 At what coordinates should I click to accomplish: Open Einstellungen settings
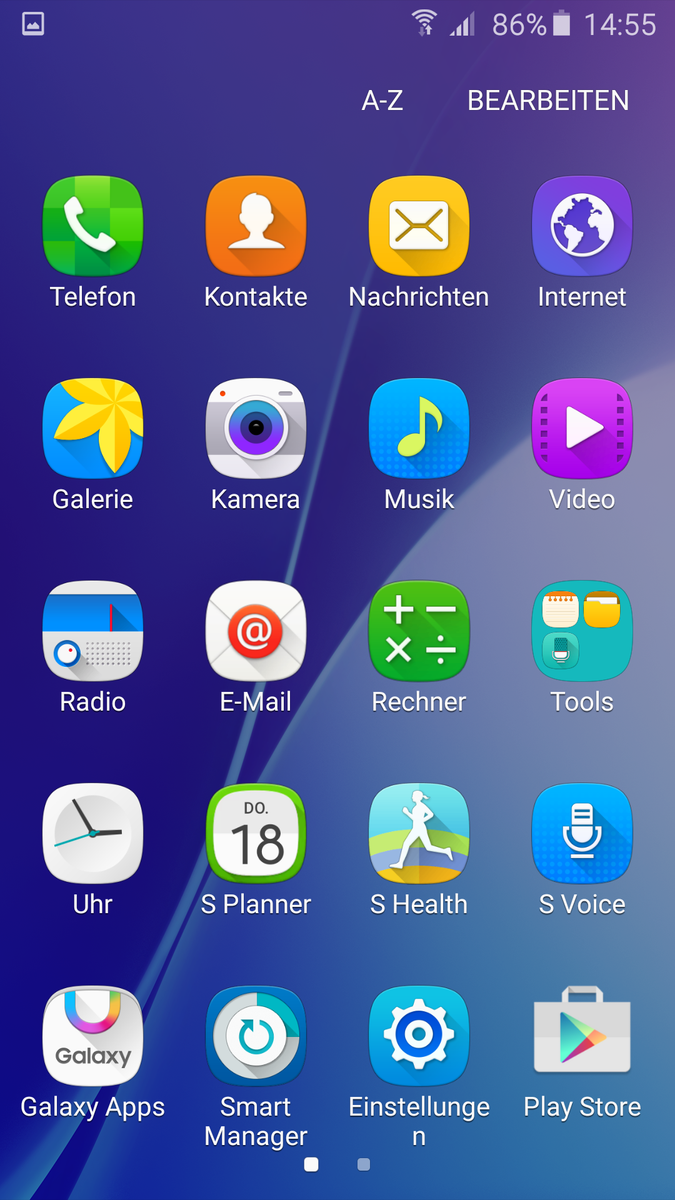tap(419, 1037)
